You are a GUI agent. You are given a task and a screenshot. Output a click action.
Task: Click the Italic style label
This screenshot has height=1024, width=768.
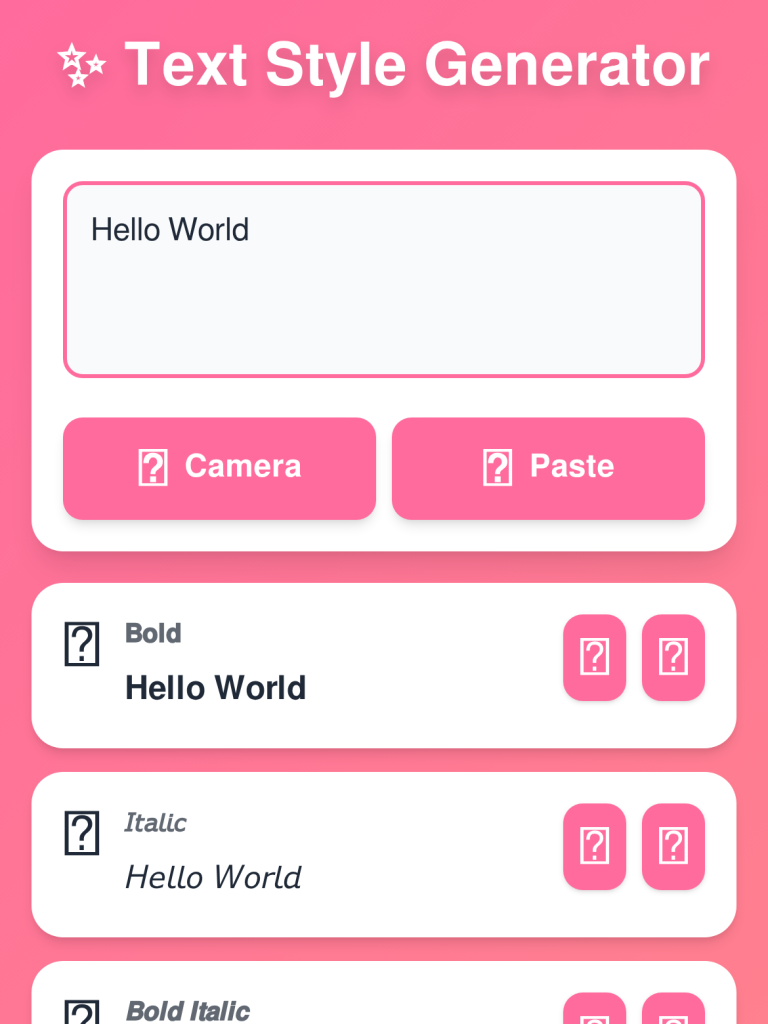(154, 823)
